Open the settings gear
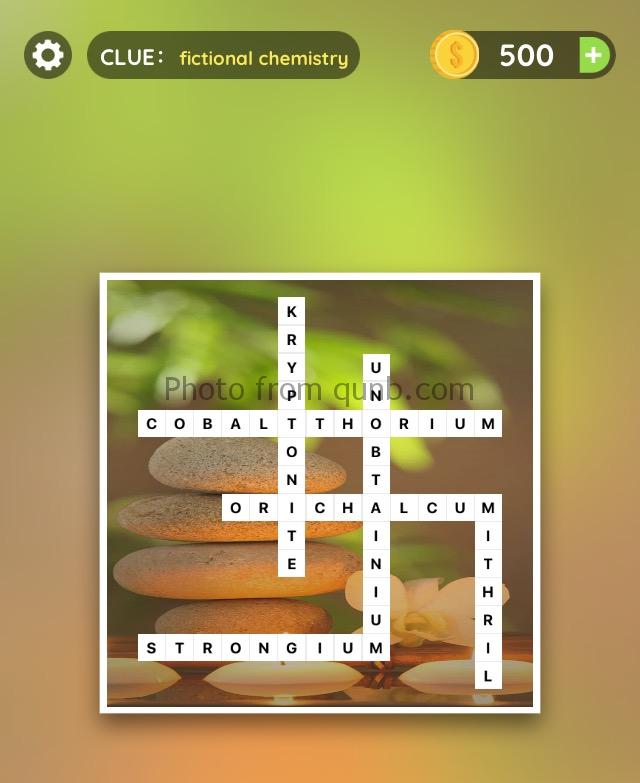640x783 pixels. point(48,55)
